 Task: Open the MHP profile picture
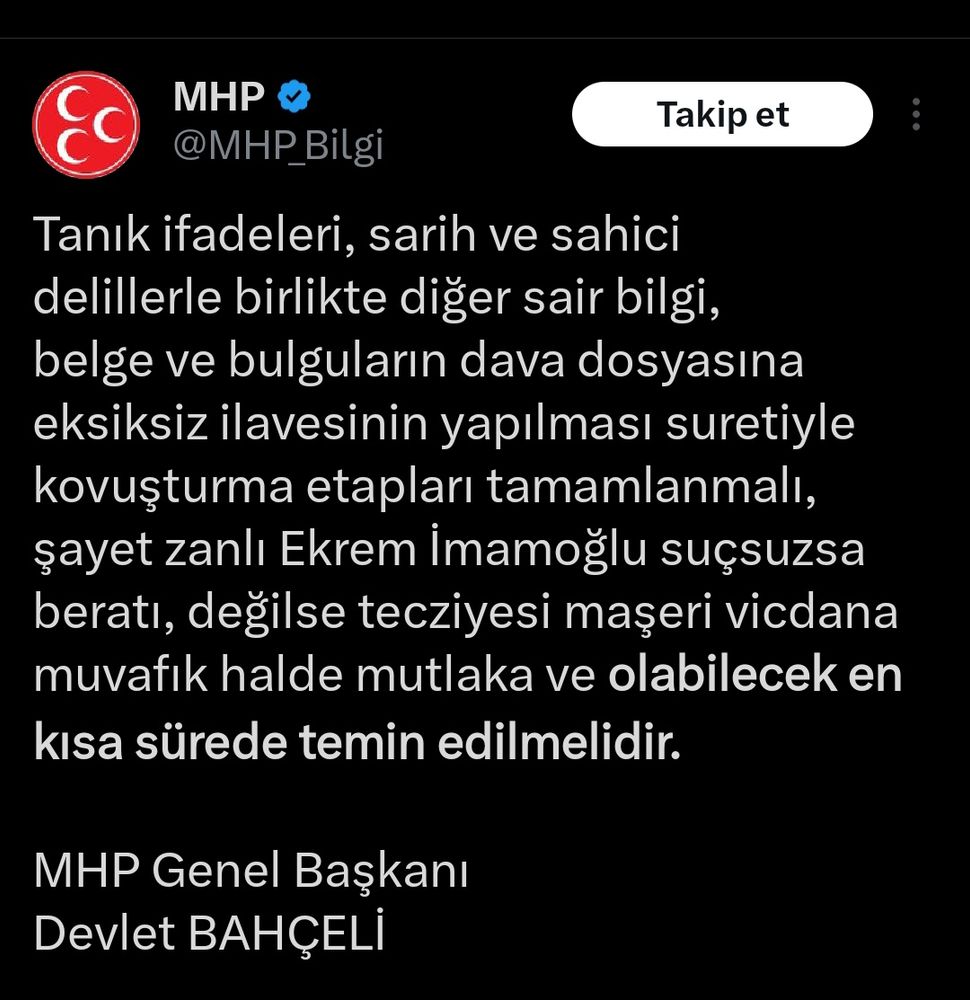(x=86, y=125)
